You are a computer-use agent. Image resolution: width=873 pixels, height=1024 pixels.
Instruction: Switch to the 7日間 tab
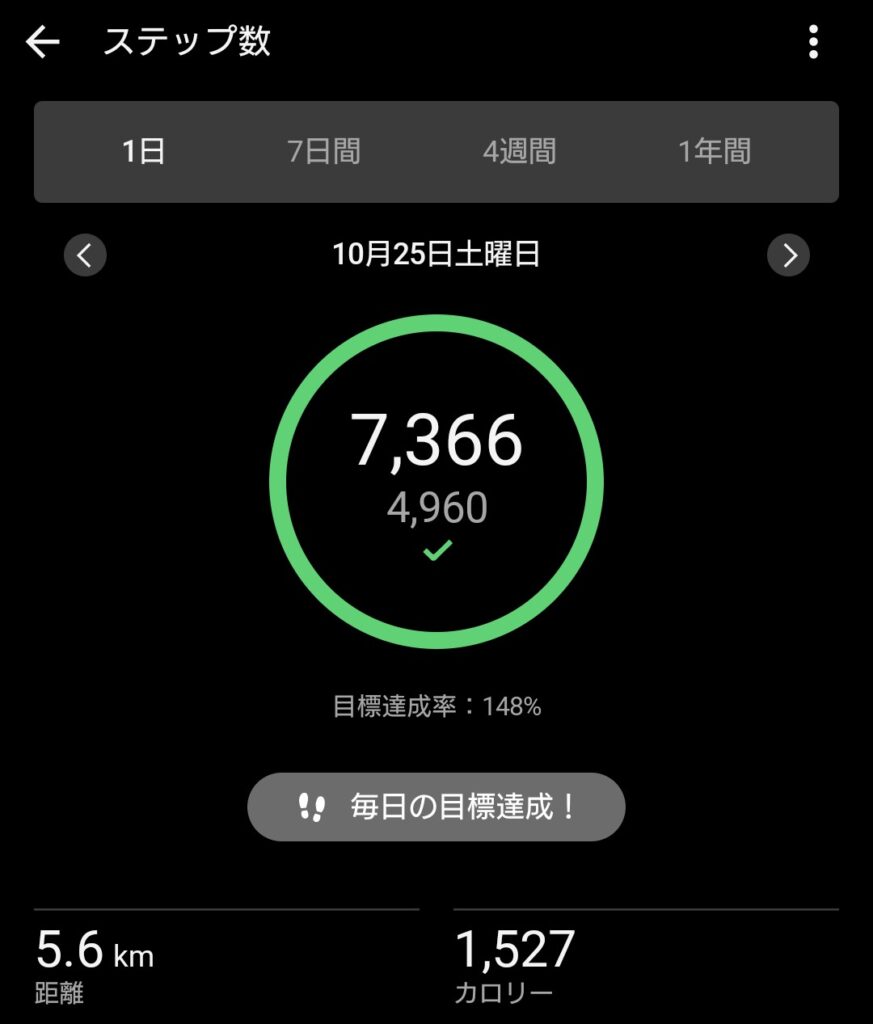(323, 152)
